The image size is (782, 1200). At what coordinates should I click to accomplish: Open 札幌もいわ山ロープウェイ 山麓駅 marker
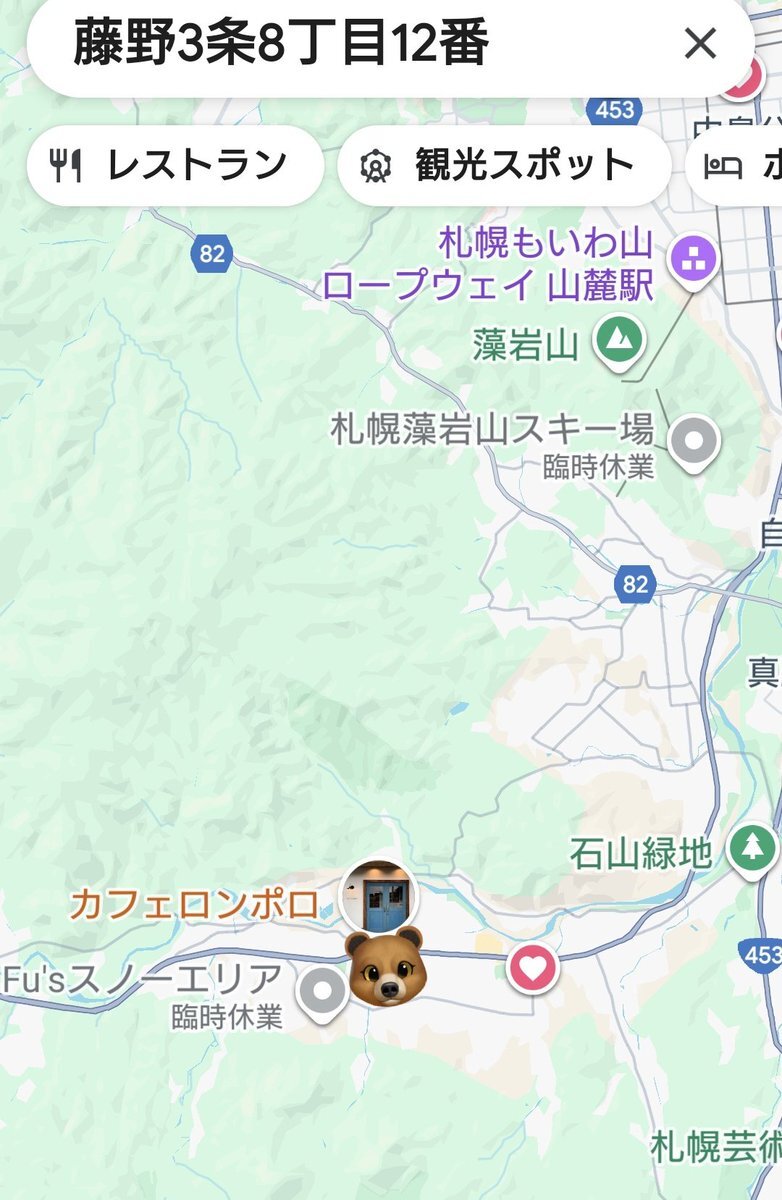tap(692, 255)
